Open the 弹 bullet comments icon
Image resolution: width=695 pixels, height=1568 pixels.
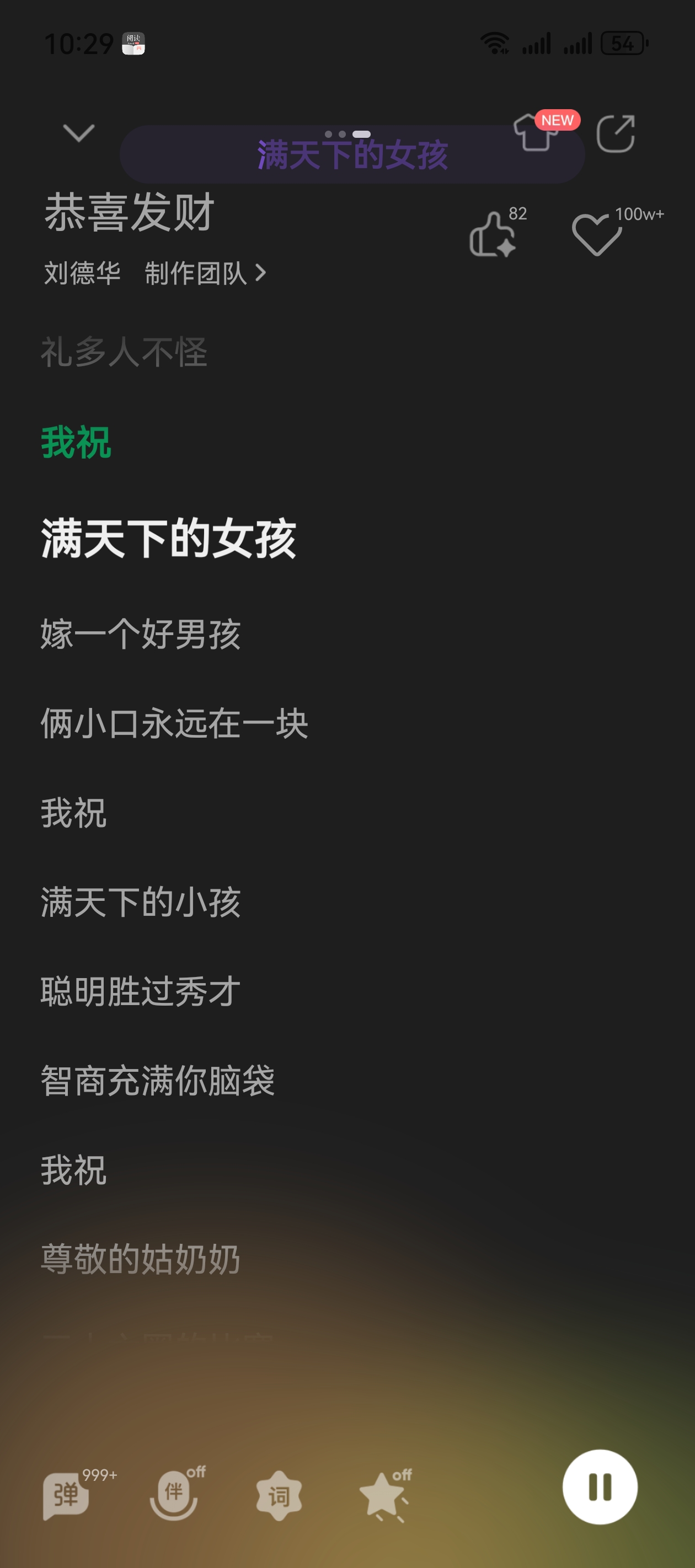(x=67, y=1494)
